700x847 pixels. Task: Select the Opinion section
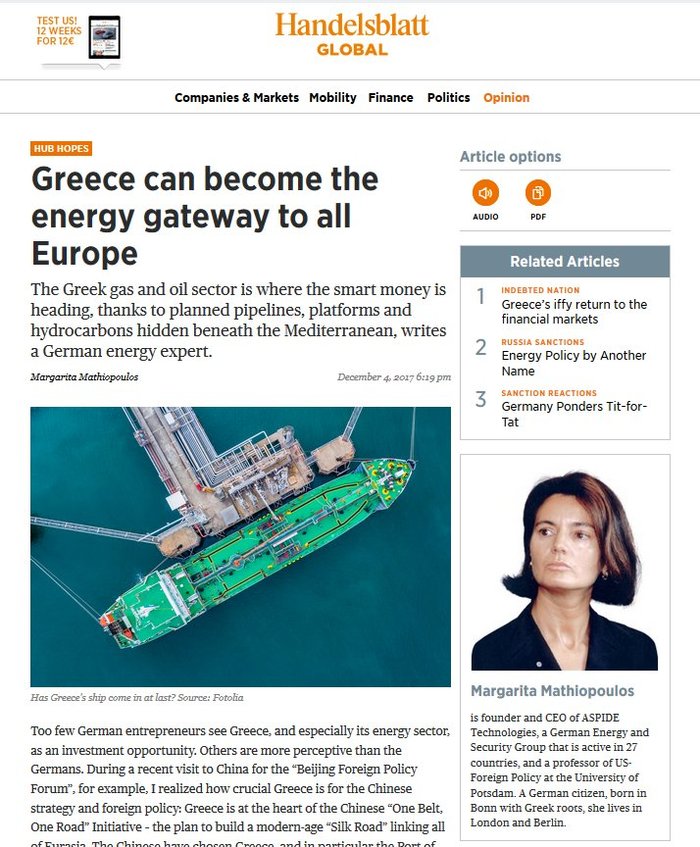(x=506, y=98)
